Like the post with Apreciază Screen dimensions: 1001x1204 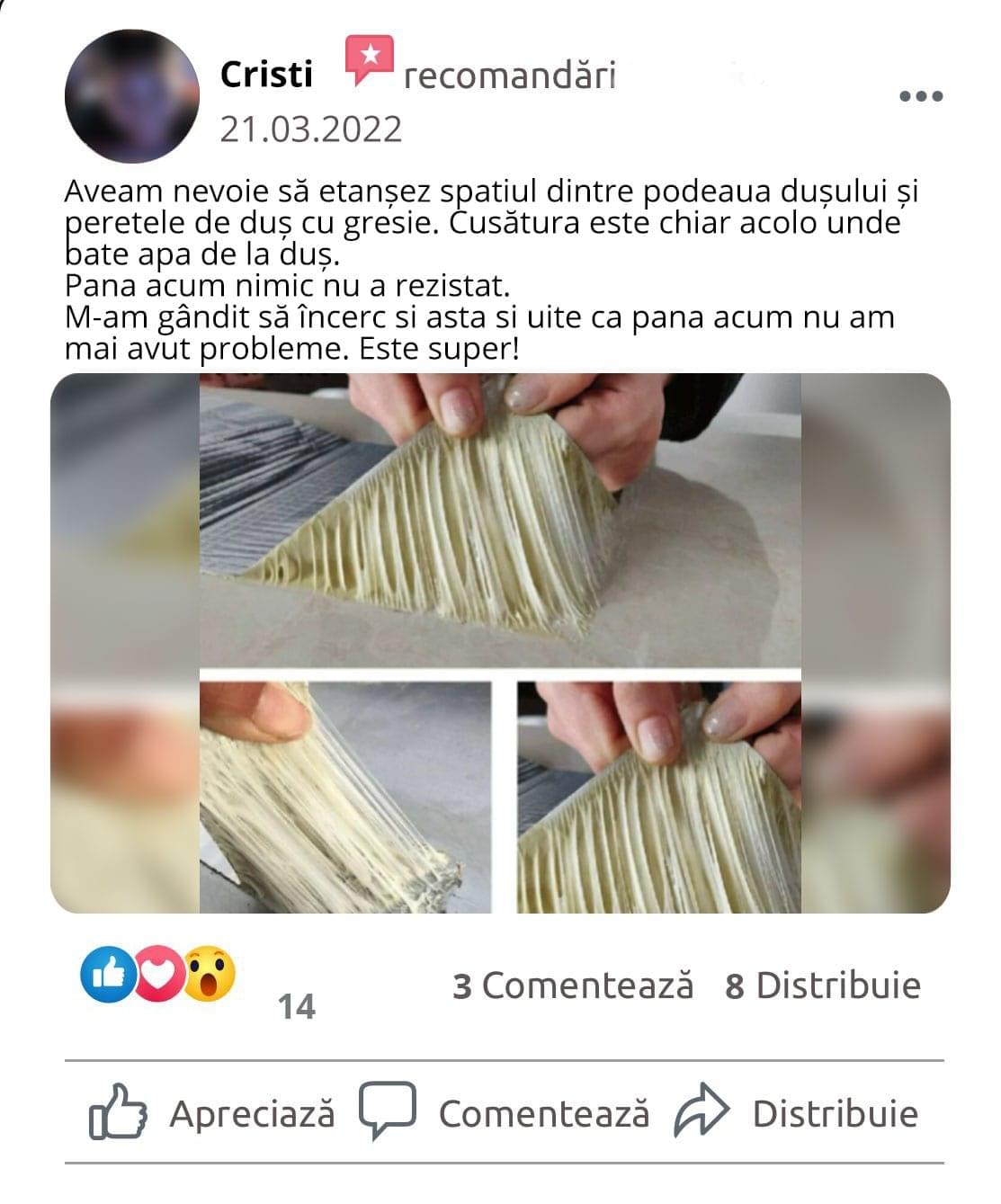212,1113
